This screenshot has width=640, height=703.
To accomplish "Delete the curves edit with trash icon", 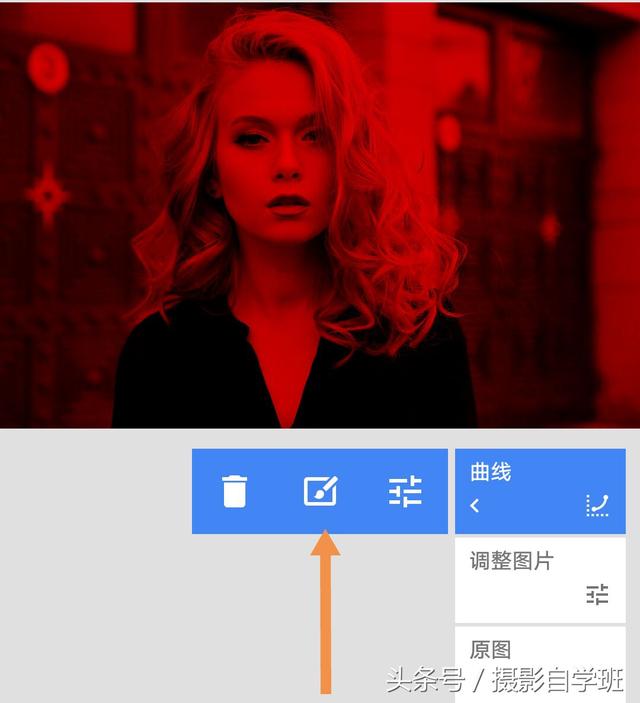I will click(x=234, y=491).
